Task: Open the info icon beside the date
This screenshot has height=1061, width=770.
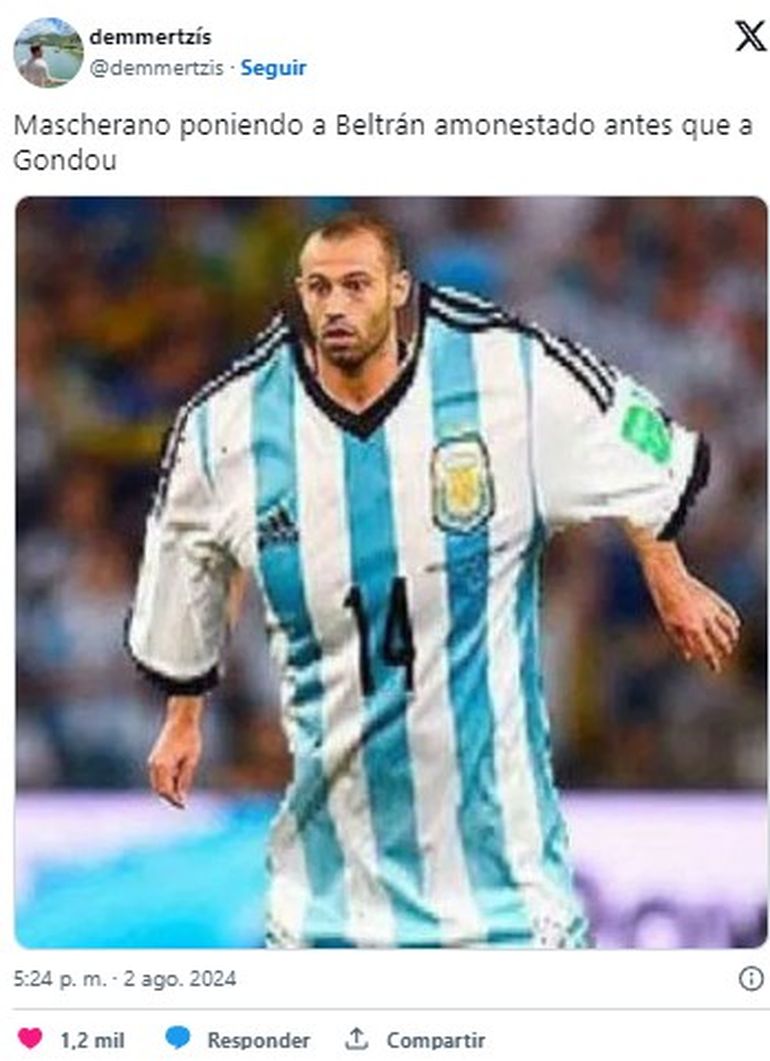Action: 750,979
